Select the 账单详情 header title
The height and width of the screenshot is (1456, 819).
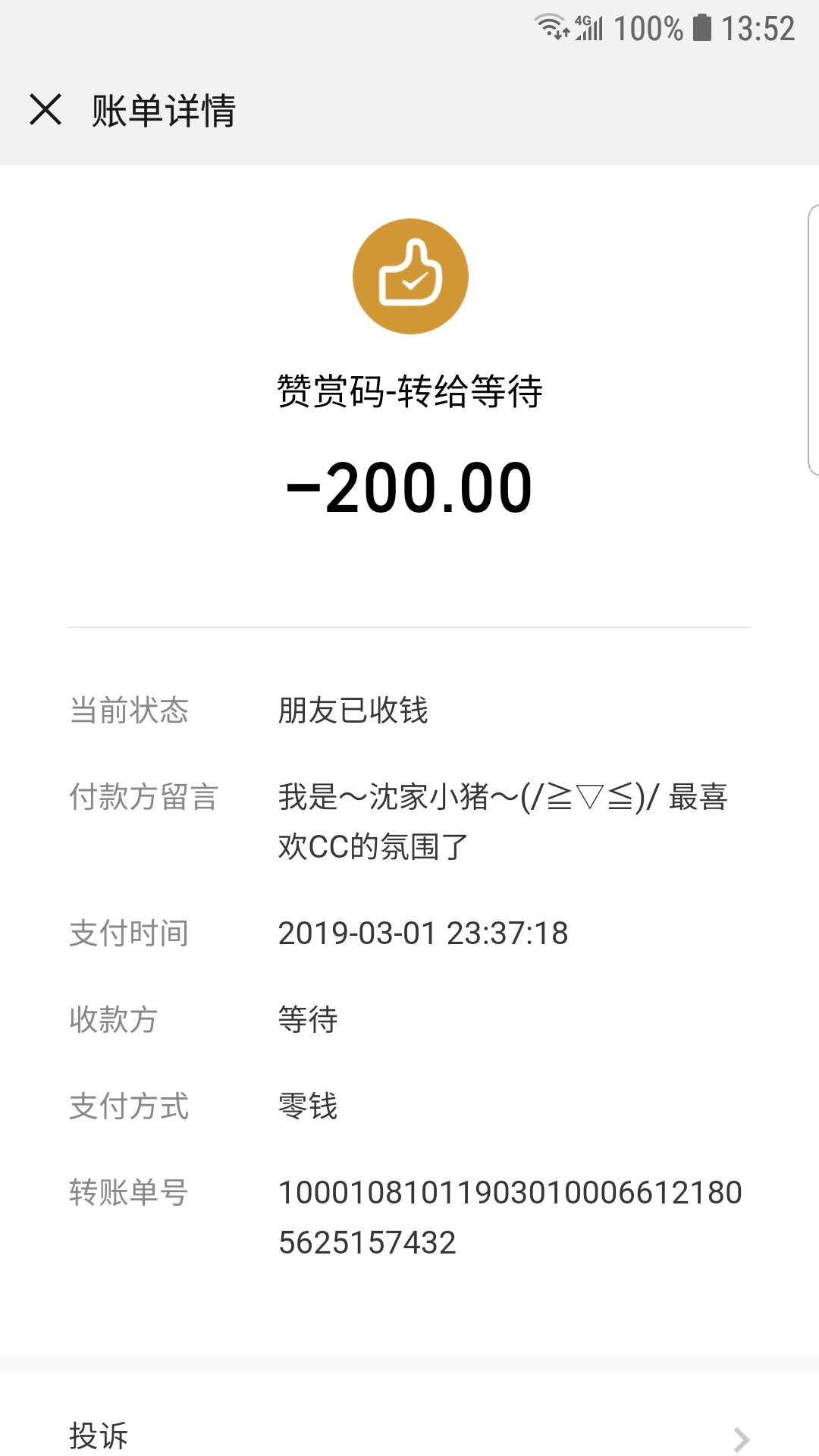point(164,109)
